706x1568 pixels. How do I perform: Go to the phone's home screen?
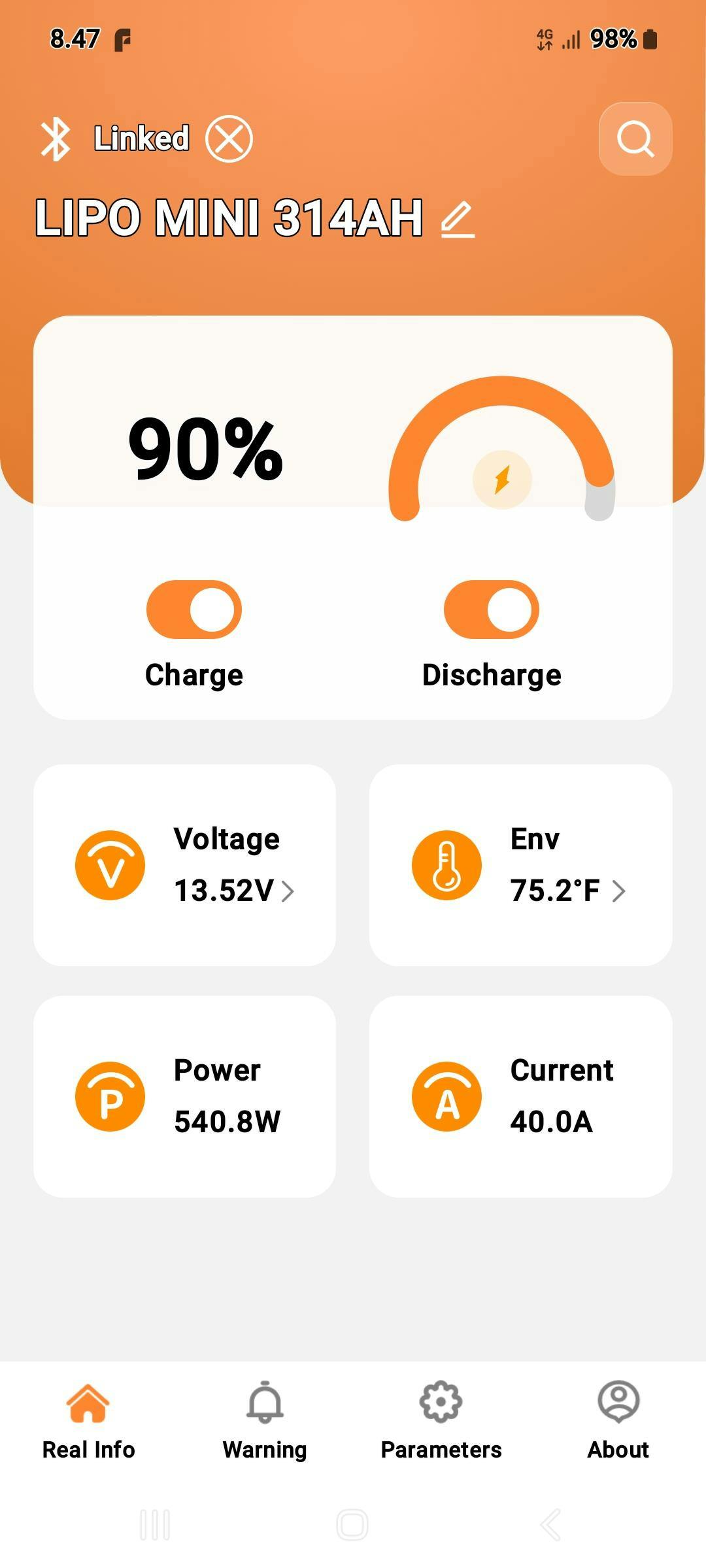click(x=352, y=1525)
